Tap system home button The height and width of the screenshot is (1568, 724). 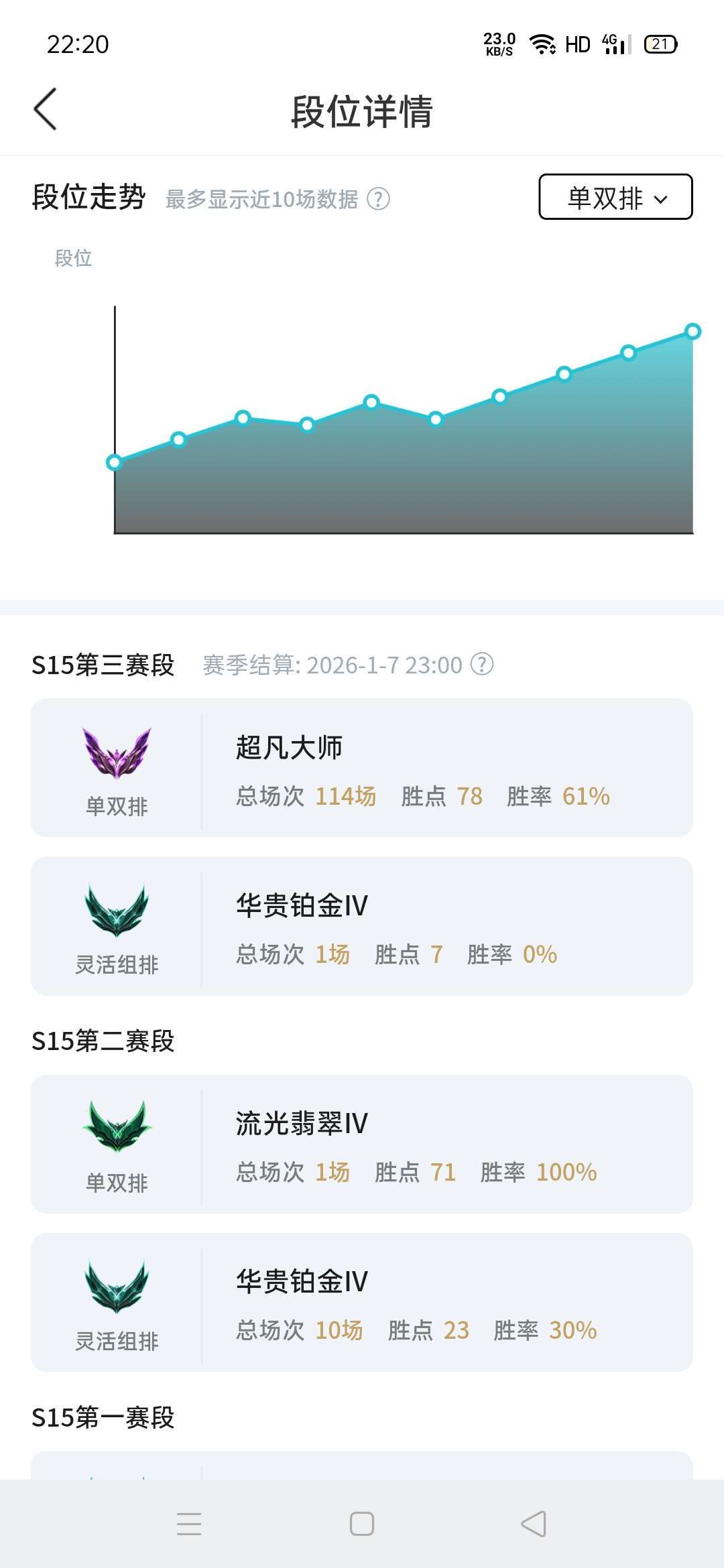pyautogui.click(x=362, y=1524)
